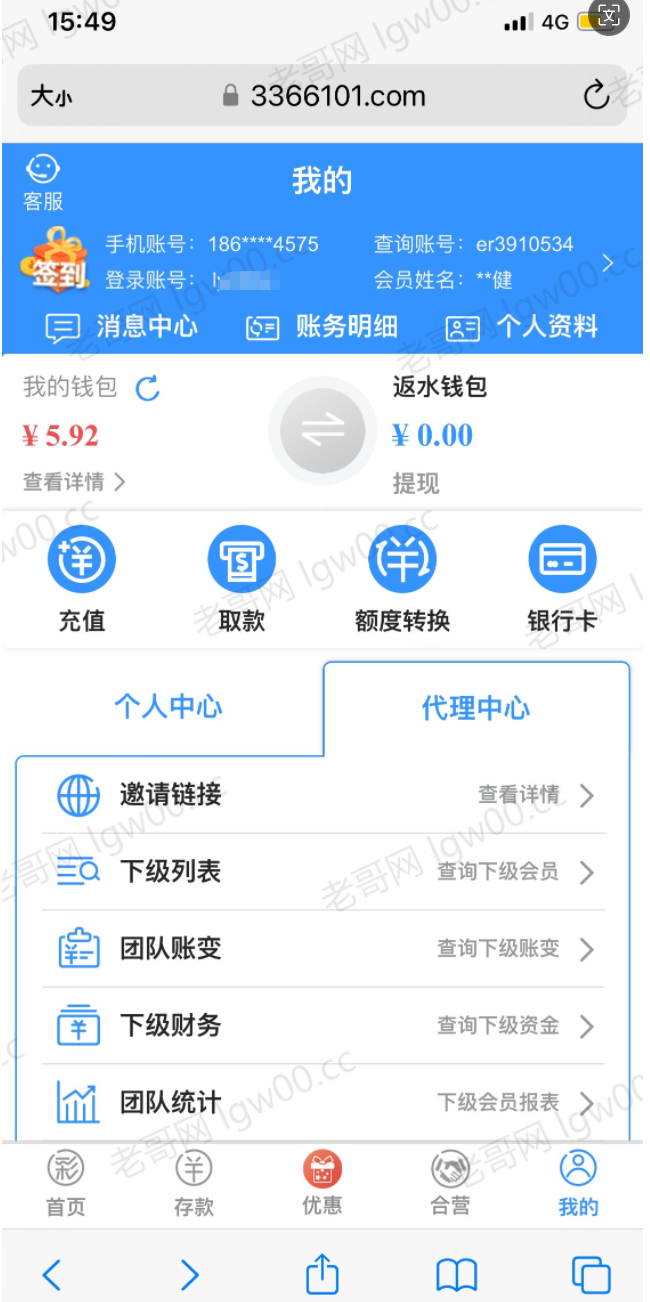
Task: Open 查看详情 under my wallet
Action: (x=74, y=482)
